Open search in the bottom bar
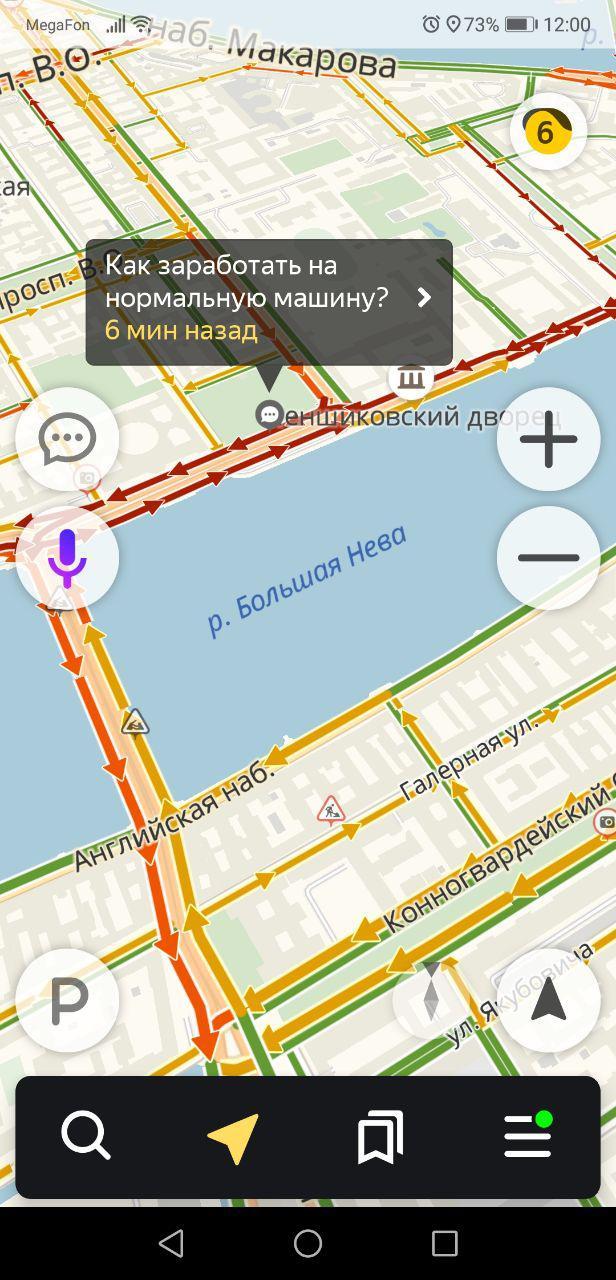Screen dimensions: 616x1280 coord(86,1137)
